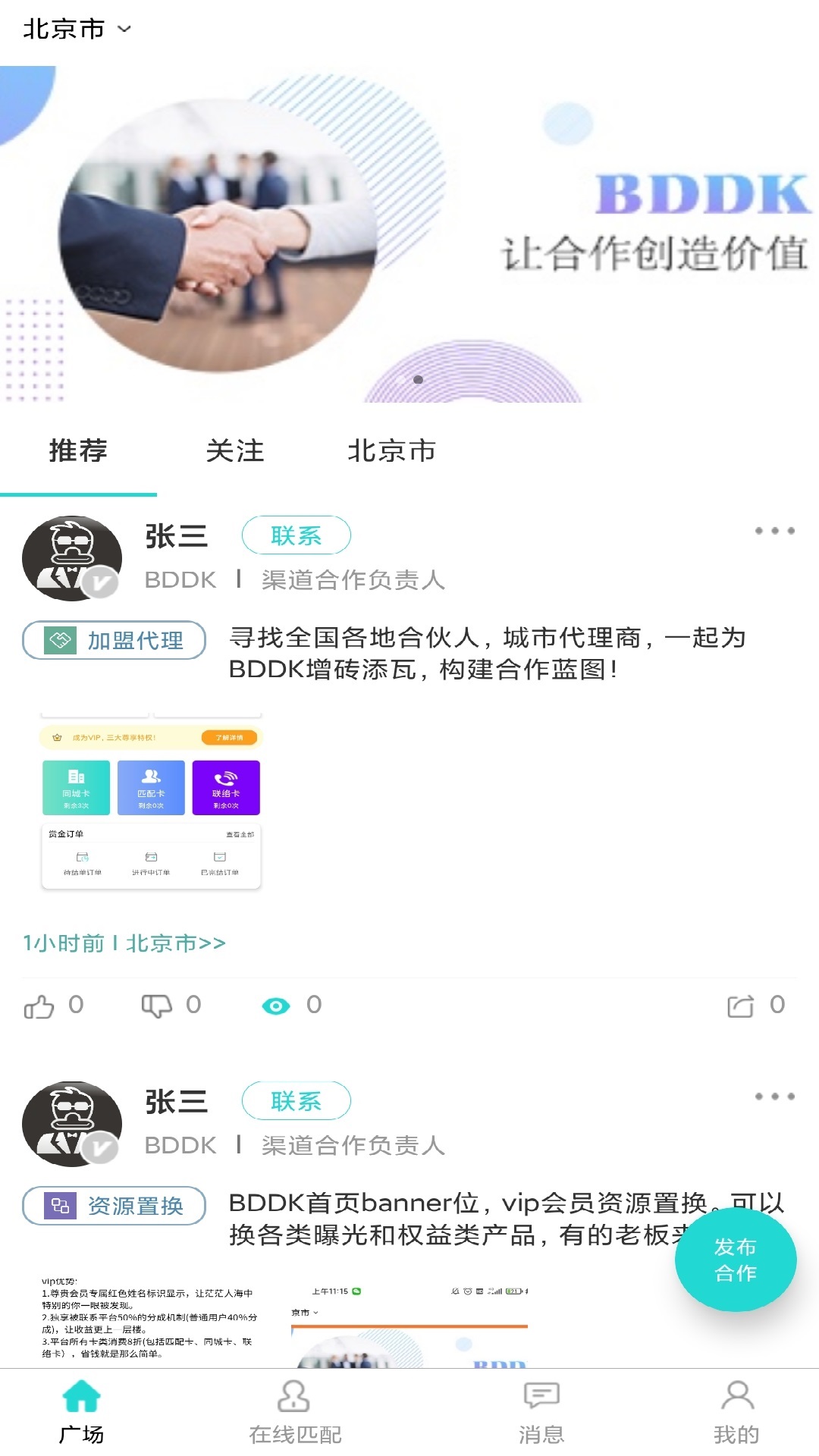Go to the 在线匹配 tab
The width and height of the screenshot is (819, 1456).
[295, 1411]
